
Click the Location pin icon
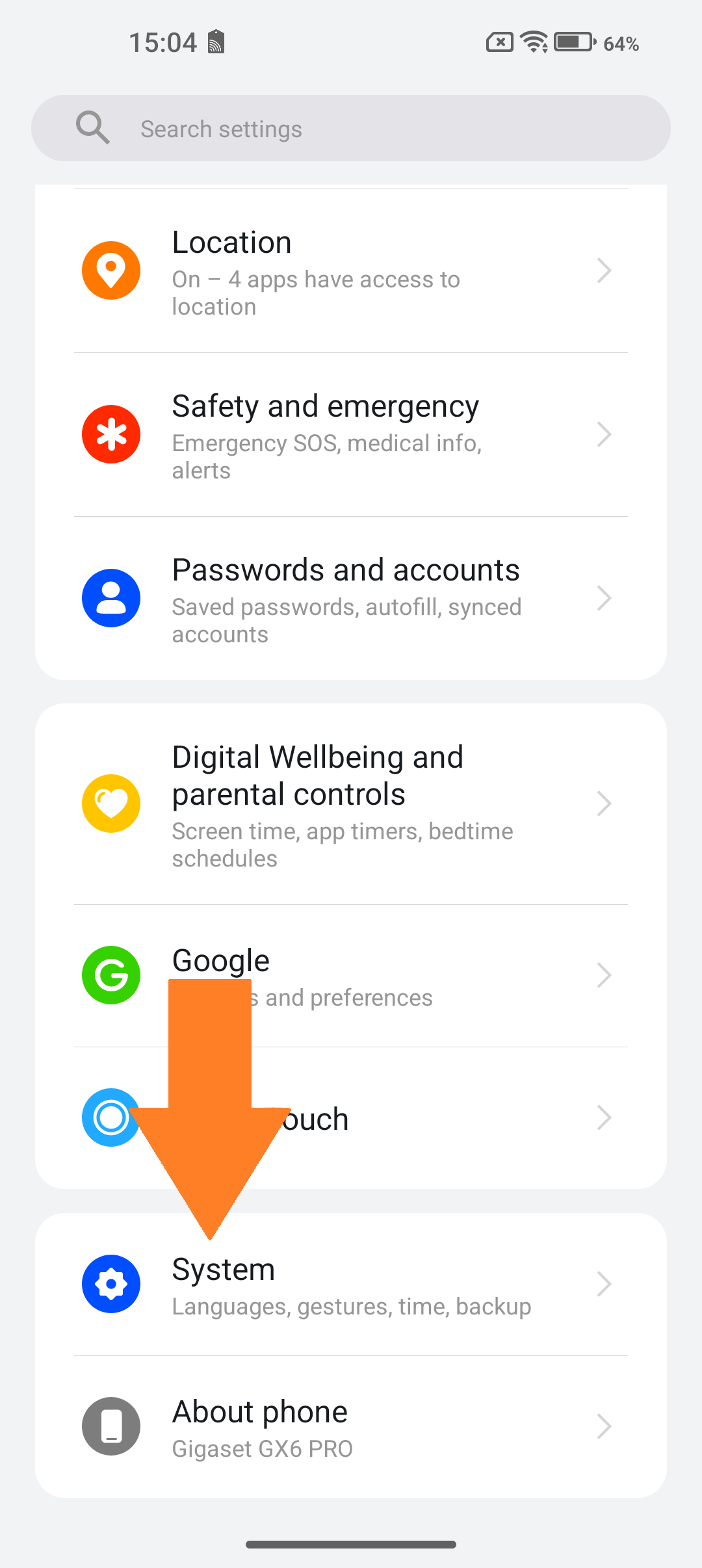pos(111,271)
